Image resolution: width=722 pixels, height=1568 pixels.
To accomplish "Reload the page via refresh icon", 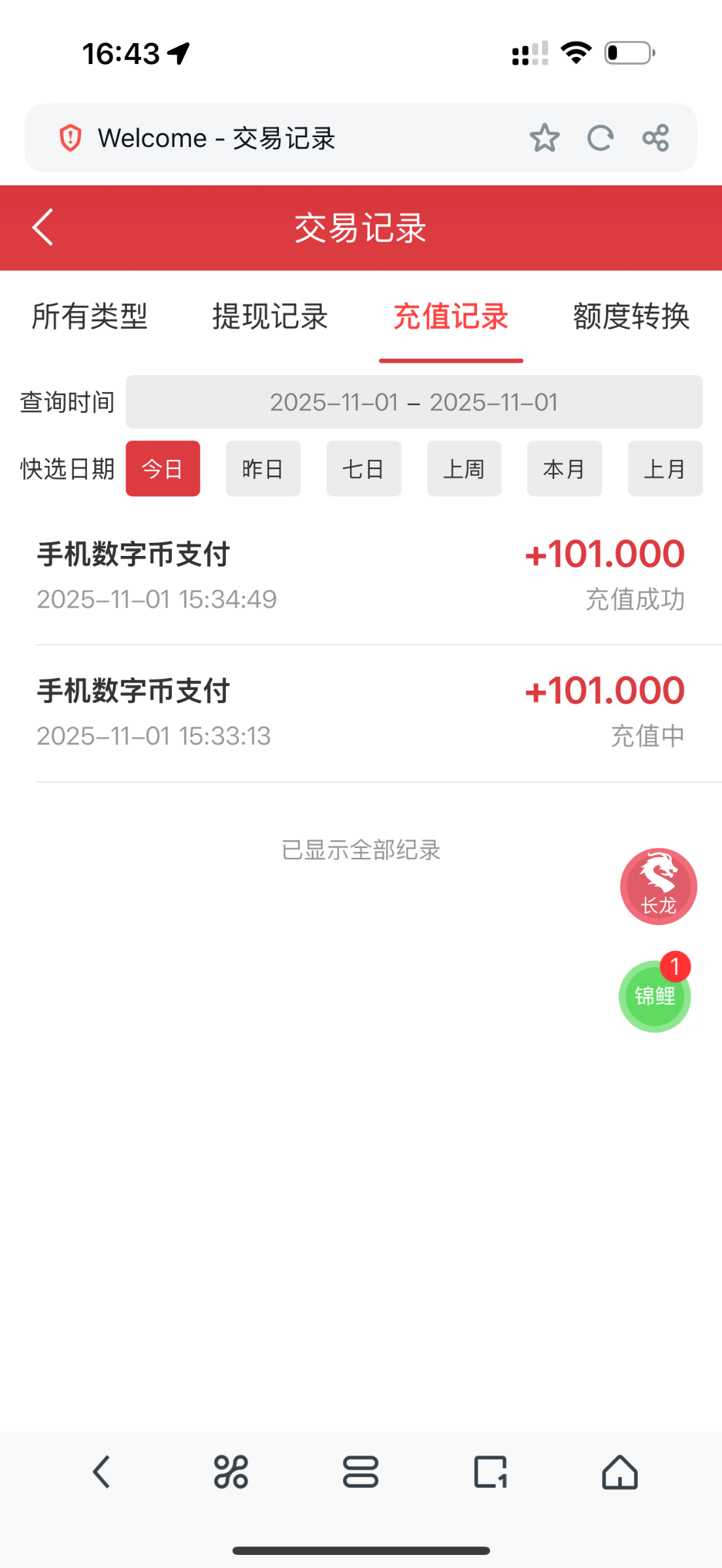I will pos(600,137).
